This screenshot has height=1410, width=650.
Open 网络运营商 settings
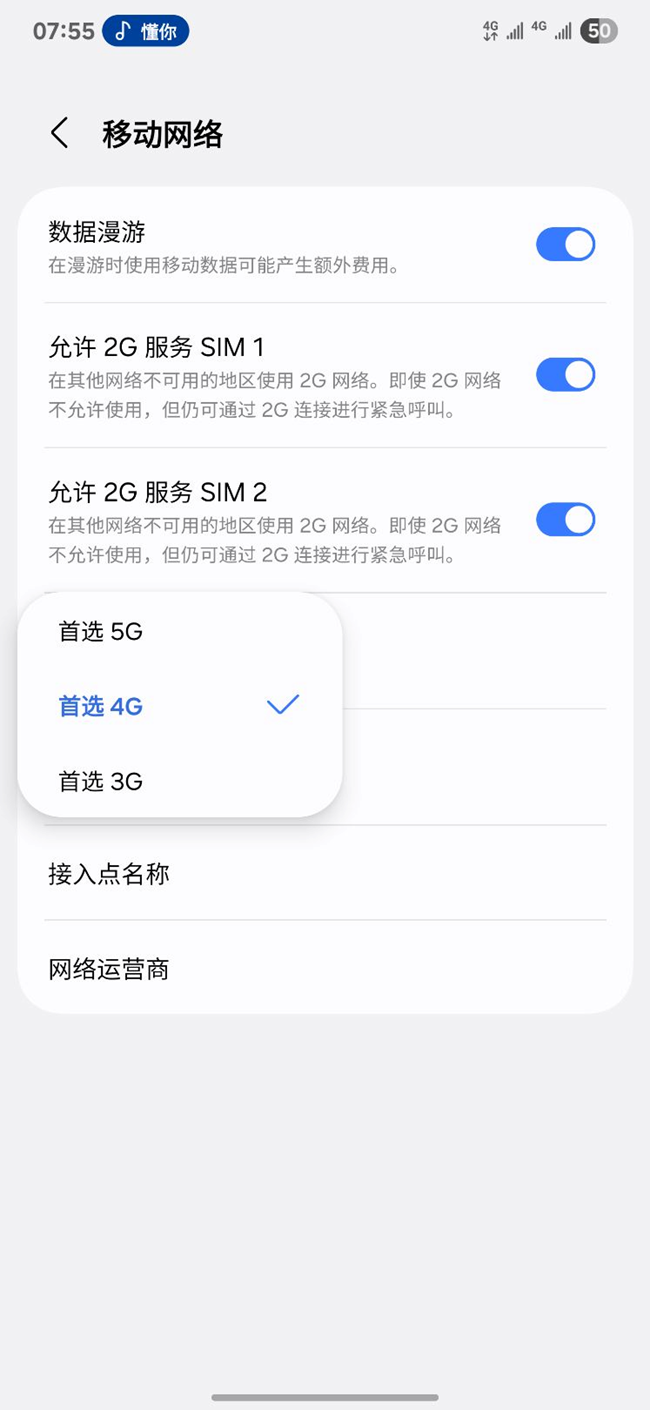(x=325, y=968)
